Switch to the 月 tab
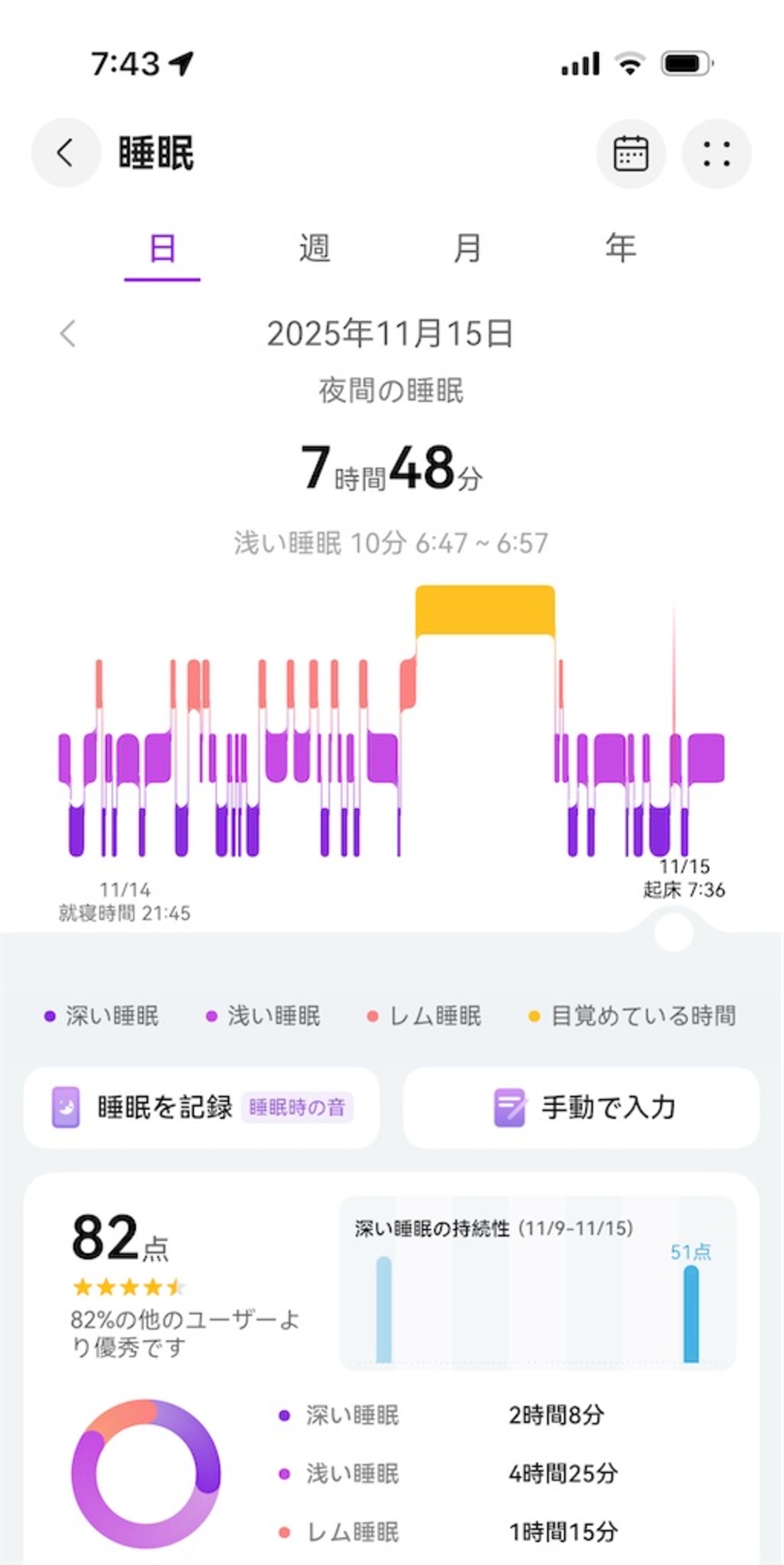 467,248
